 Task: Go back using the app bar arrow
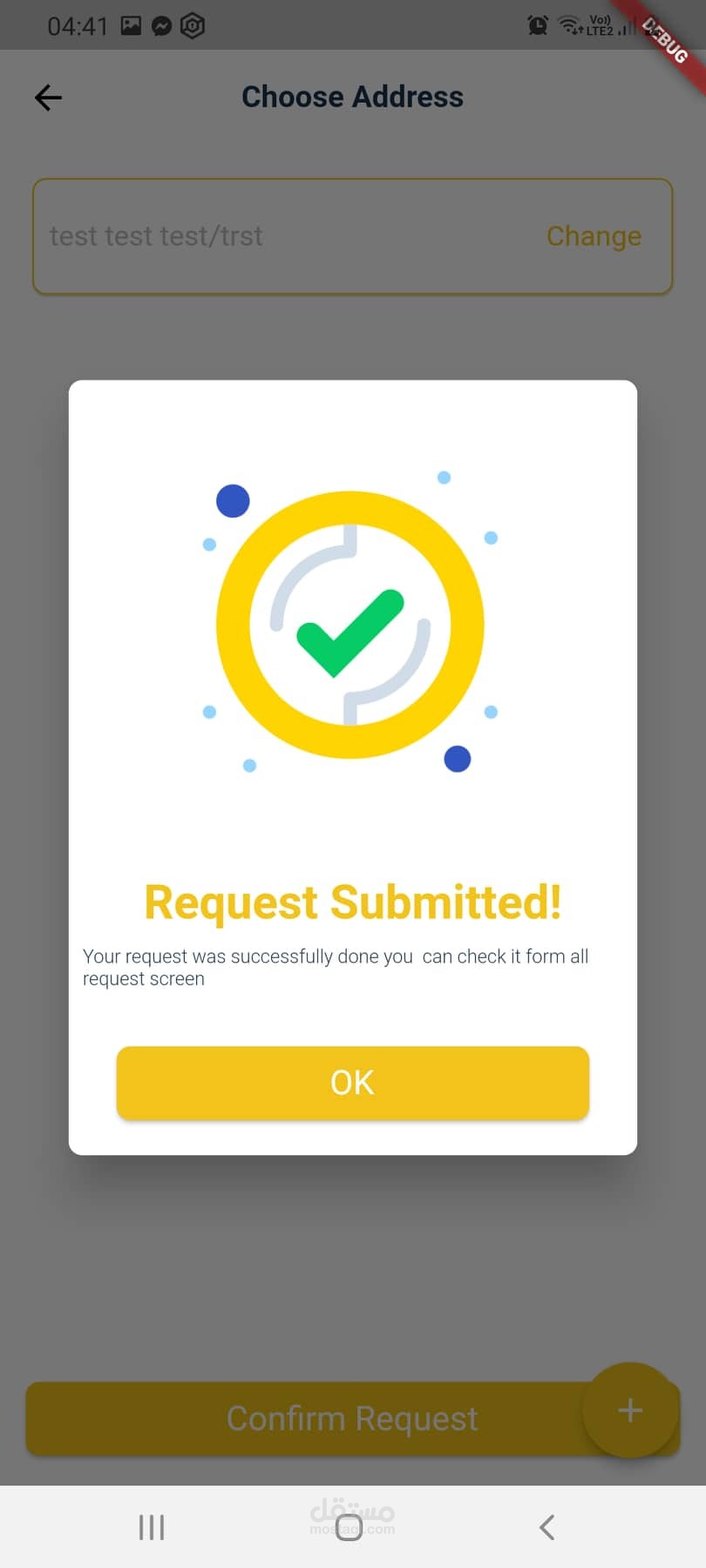click(49, 98)
